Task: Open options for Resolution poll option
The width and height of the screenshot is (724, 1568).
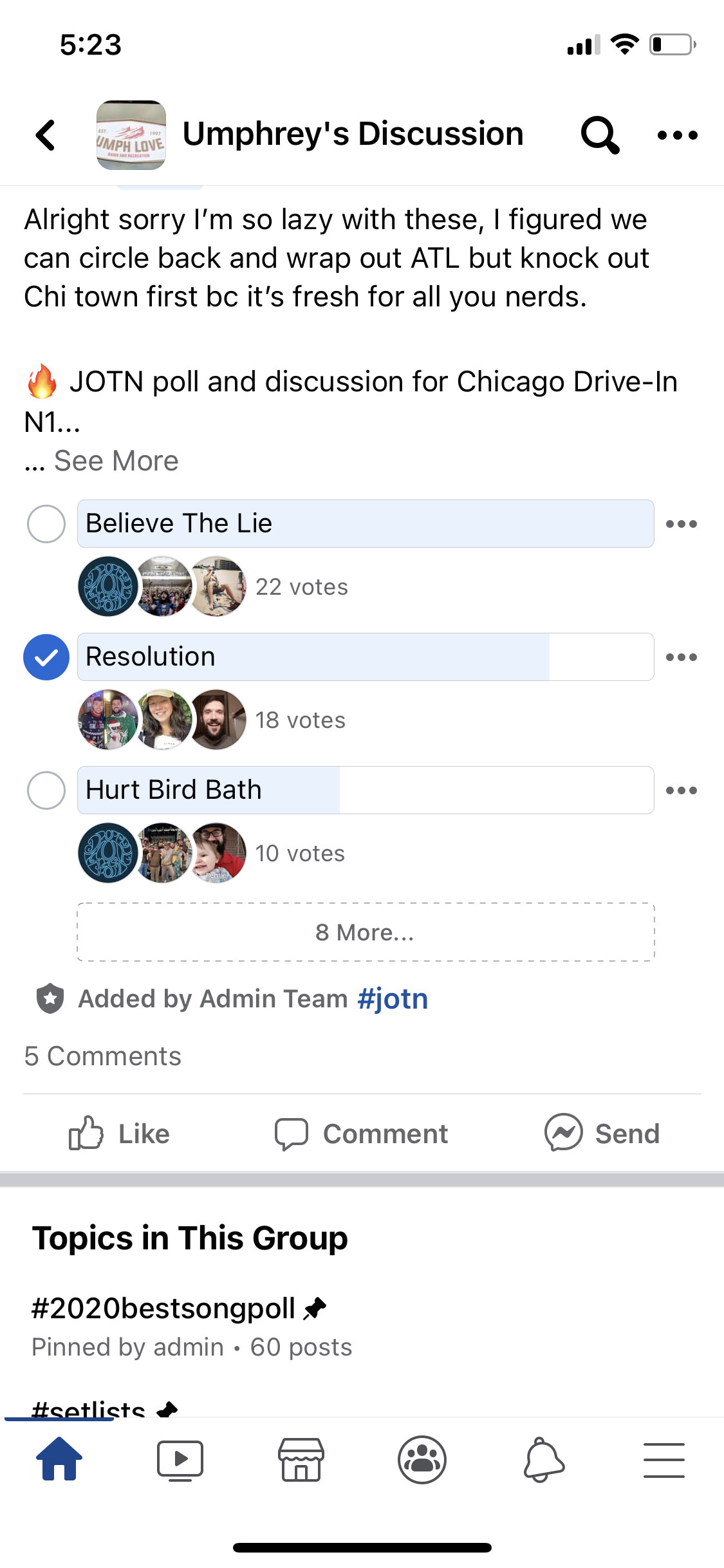Action: (682, 657)
